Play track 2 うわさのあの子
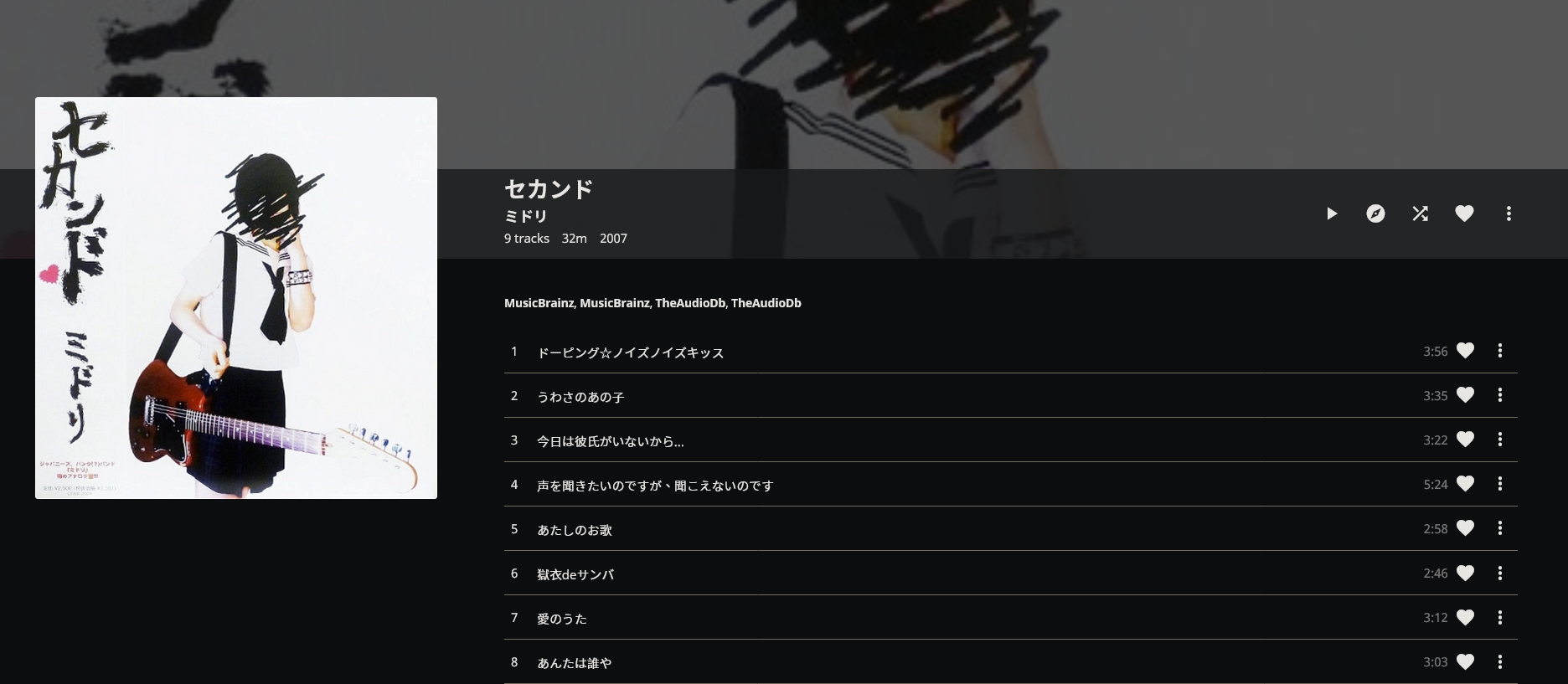 click(x=580, y=397)
